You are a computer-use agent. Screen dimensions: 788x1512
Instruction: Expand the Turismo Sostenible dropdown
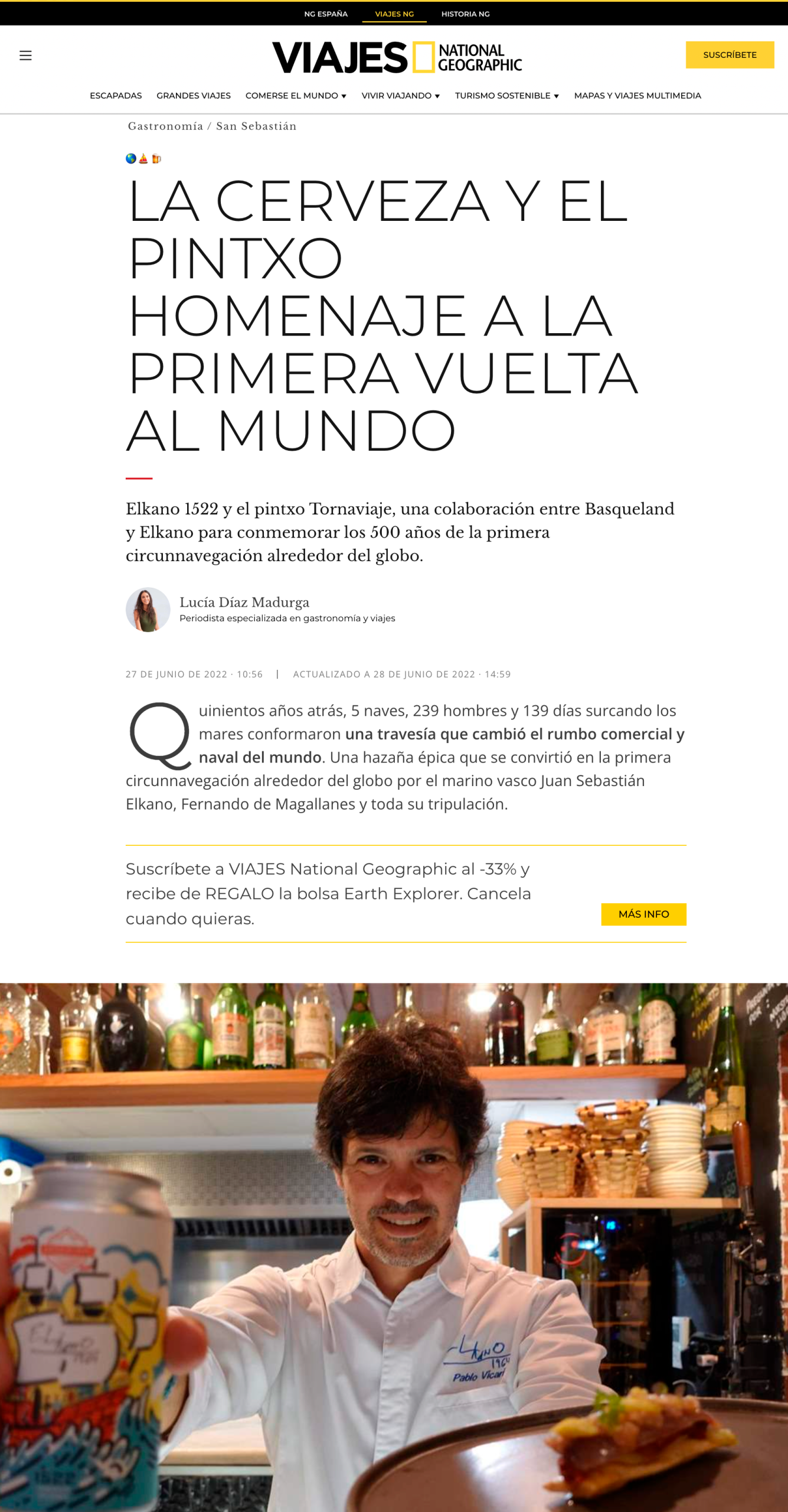[506, 96]
